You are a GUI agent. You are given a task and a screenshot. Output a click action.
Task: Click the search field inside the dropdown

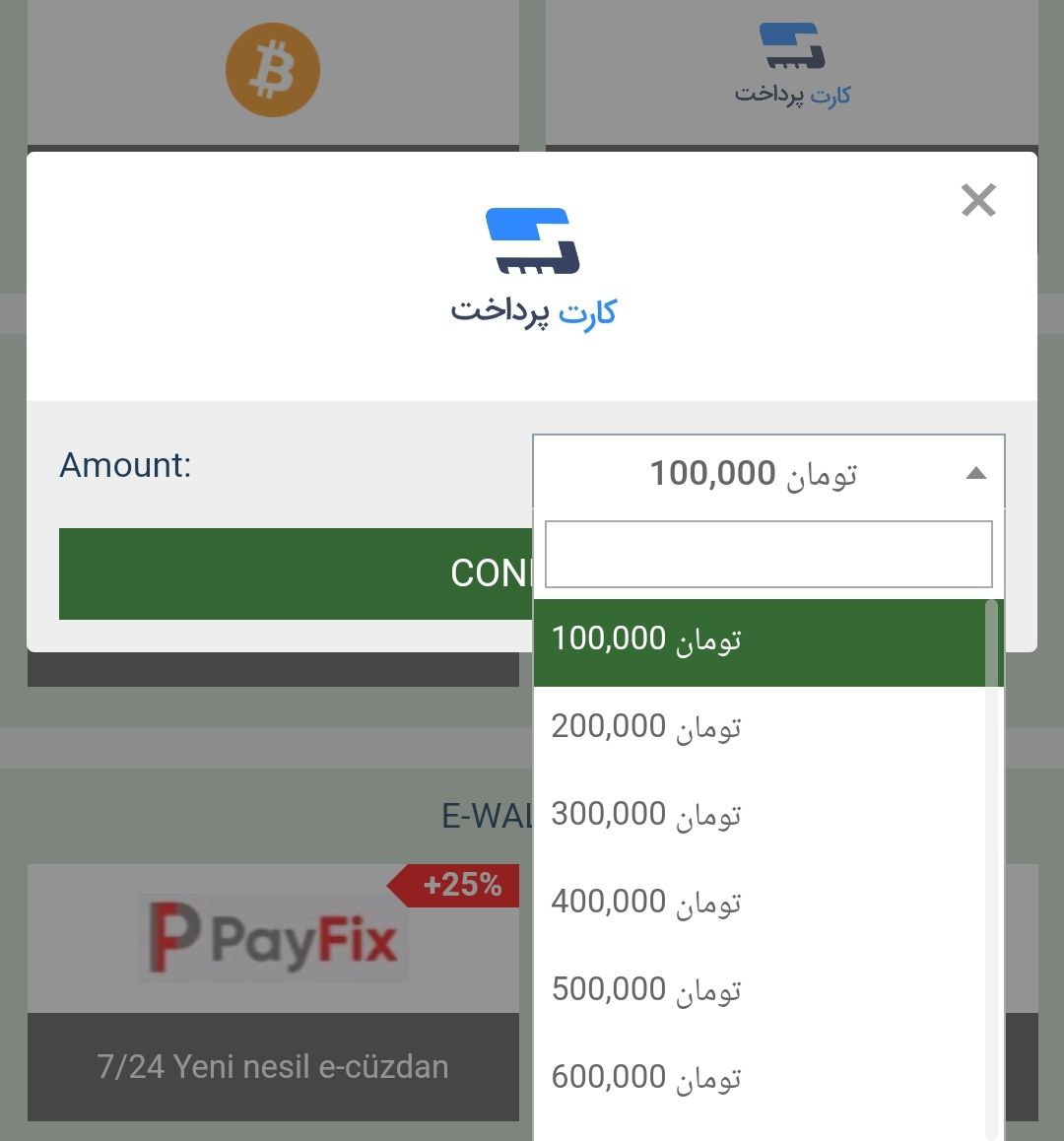[x=768, y=554]
